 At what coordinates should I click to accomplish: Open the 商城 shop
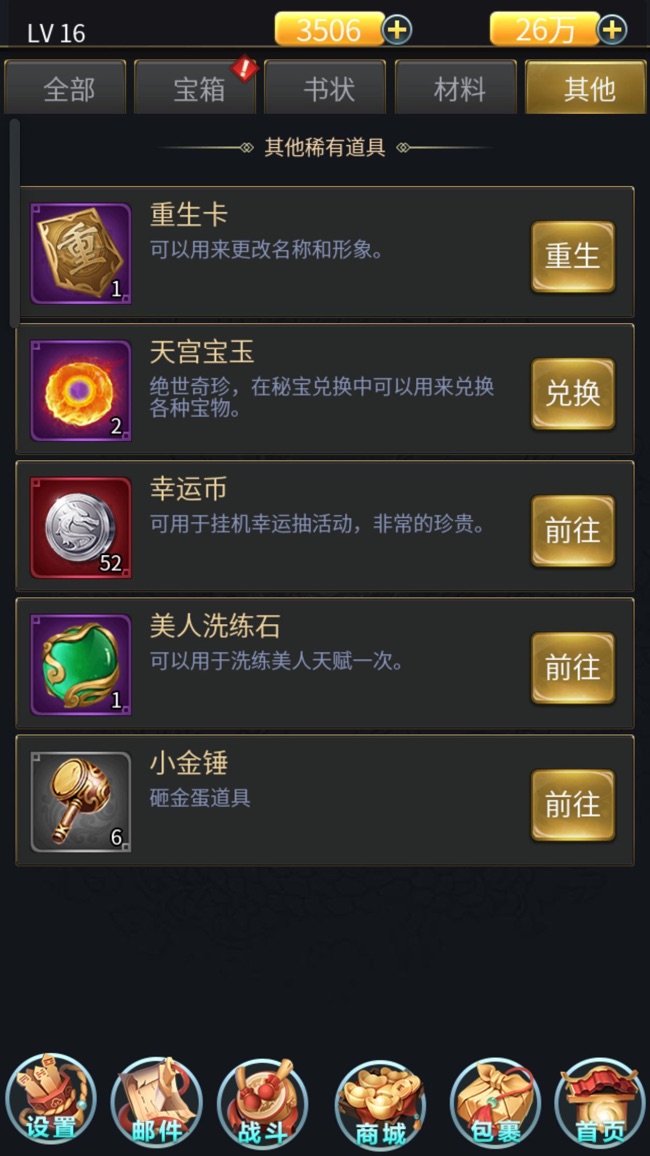[x=380, y=1103]
